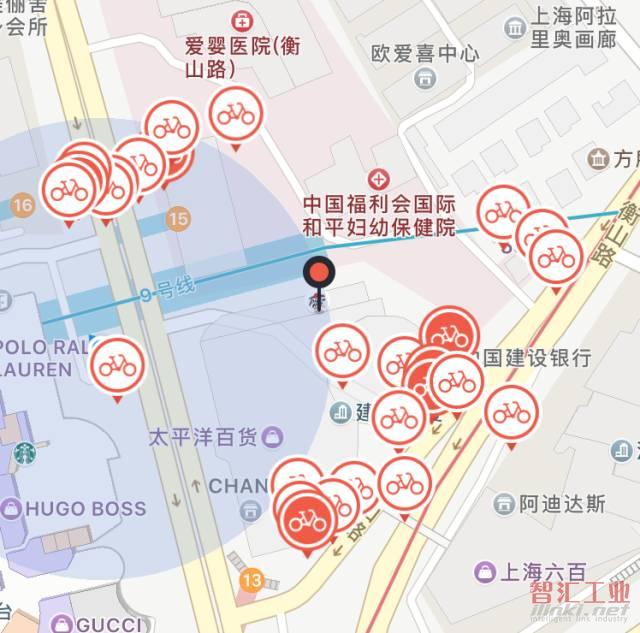Tap the bike marker below 爱婴医院
This screenshot has width=640, height=633.
click(237, 112)
